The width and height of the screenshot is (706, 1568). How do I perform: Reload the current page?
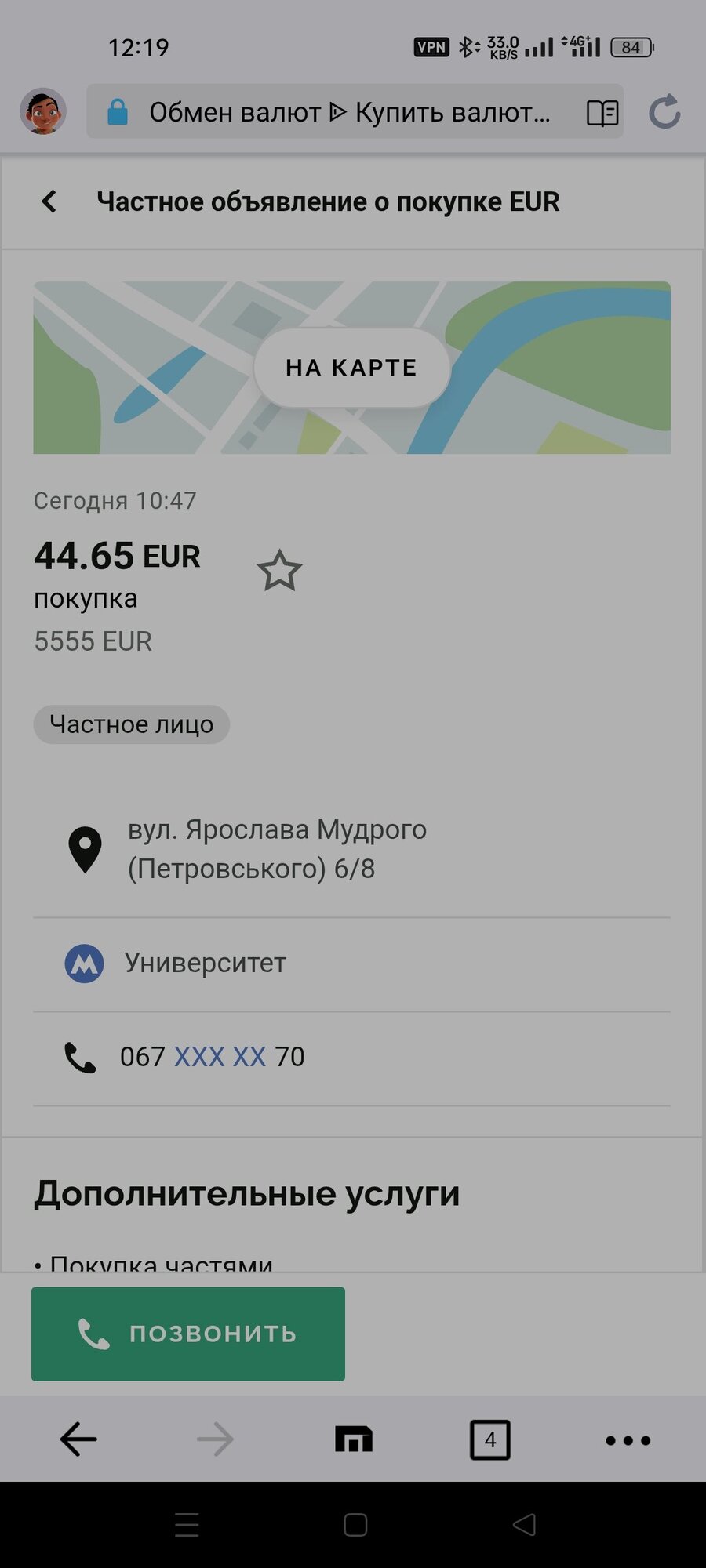pyautogui.click(x=664, y=111)
